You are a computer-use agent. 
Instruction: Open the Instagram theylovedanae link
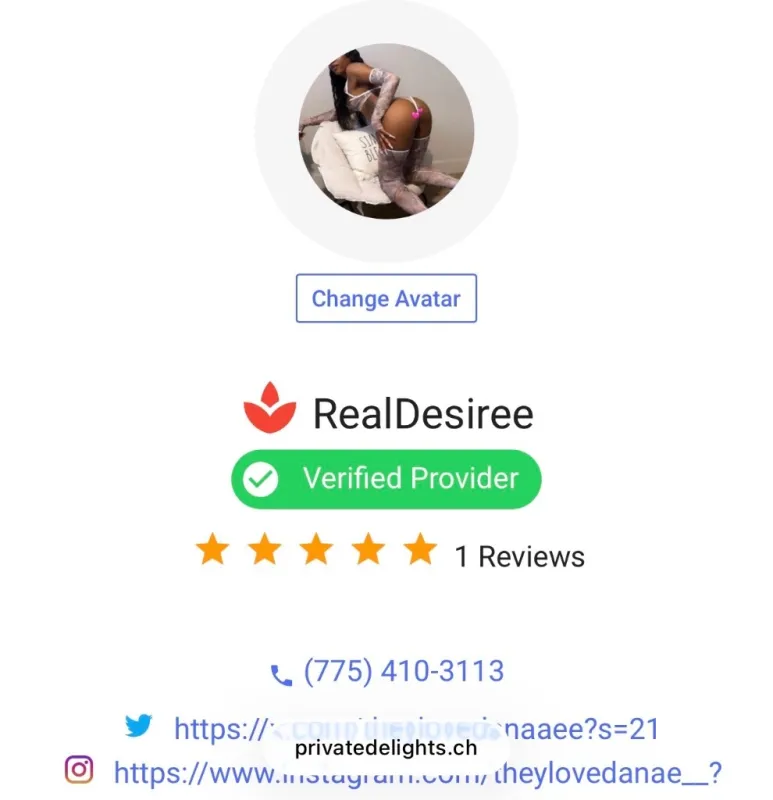[417, 772]
